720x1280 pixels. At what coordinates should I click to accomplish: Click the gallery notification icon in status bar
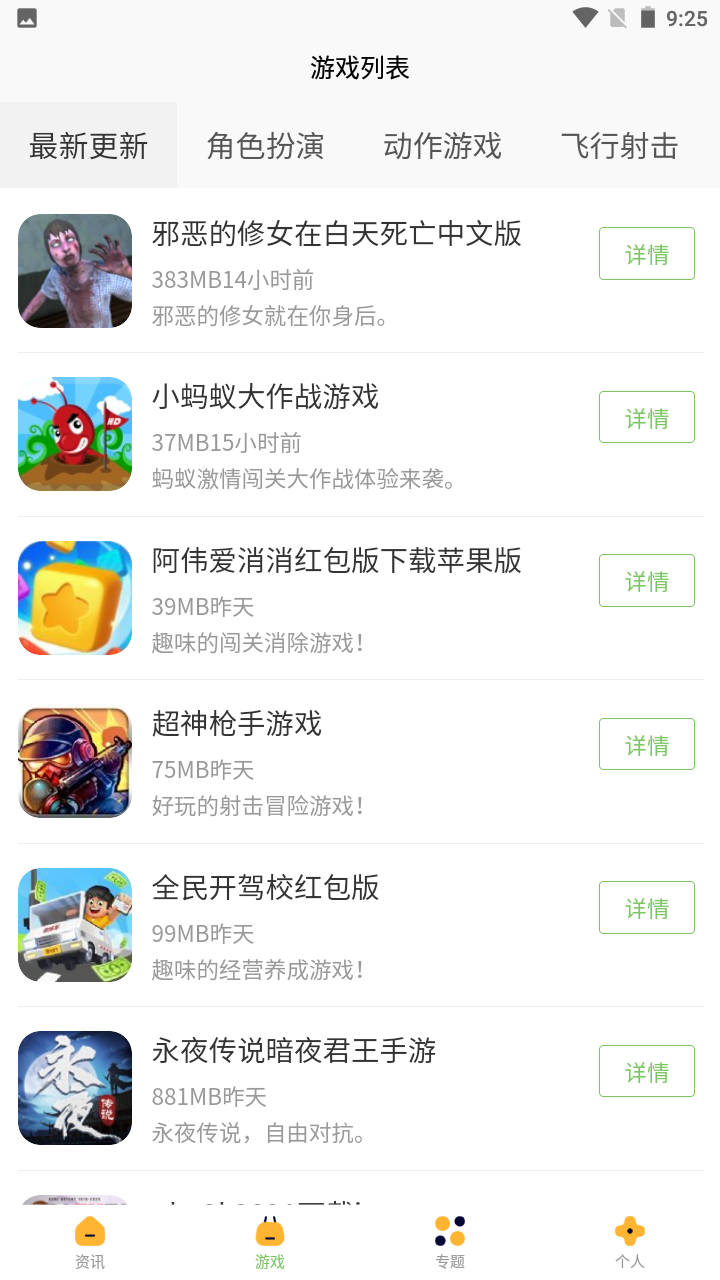coord(26,16)
